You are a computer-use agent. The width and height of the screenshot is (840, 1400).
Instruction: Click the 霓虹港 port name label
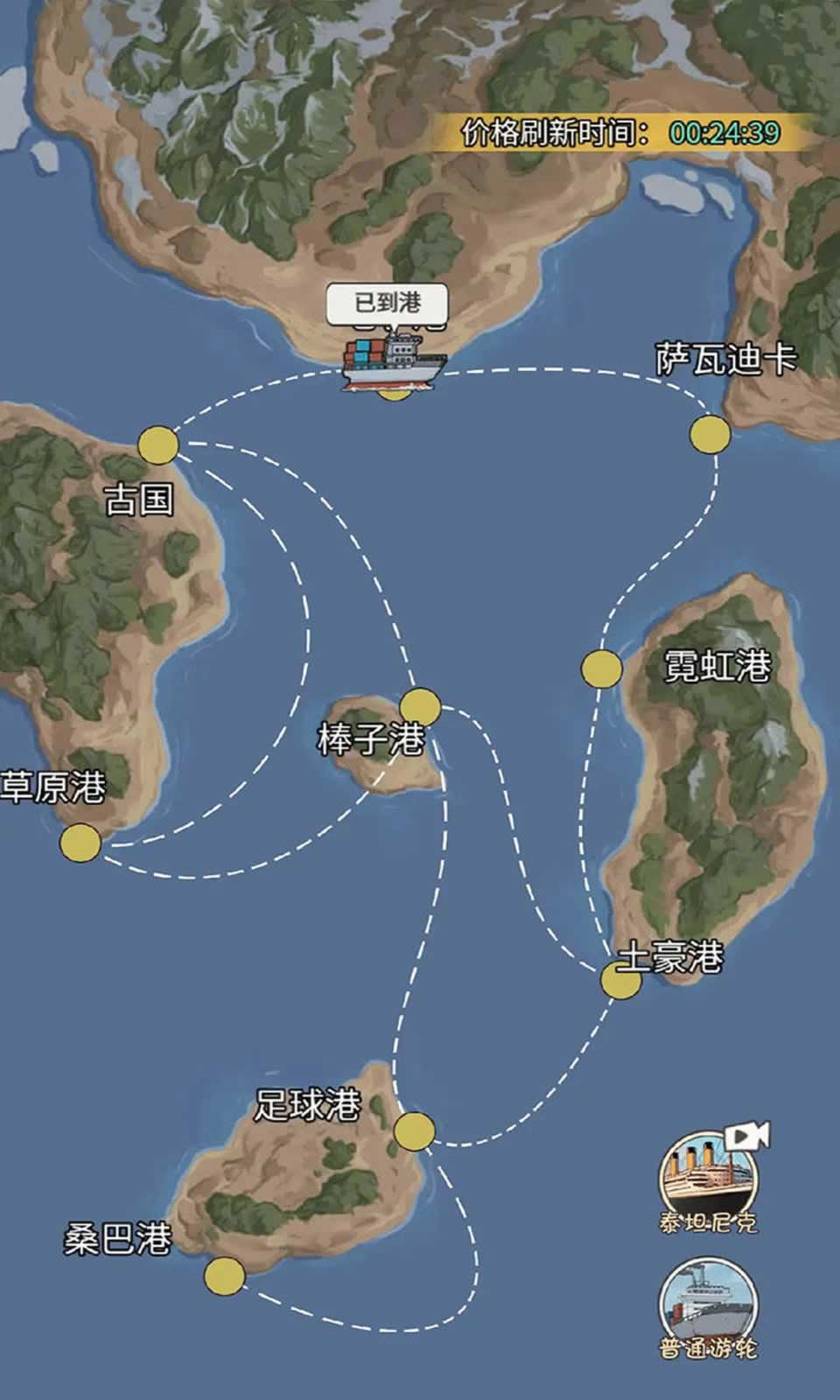(716, 667)
